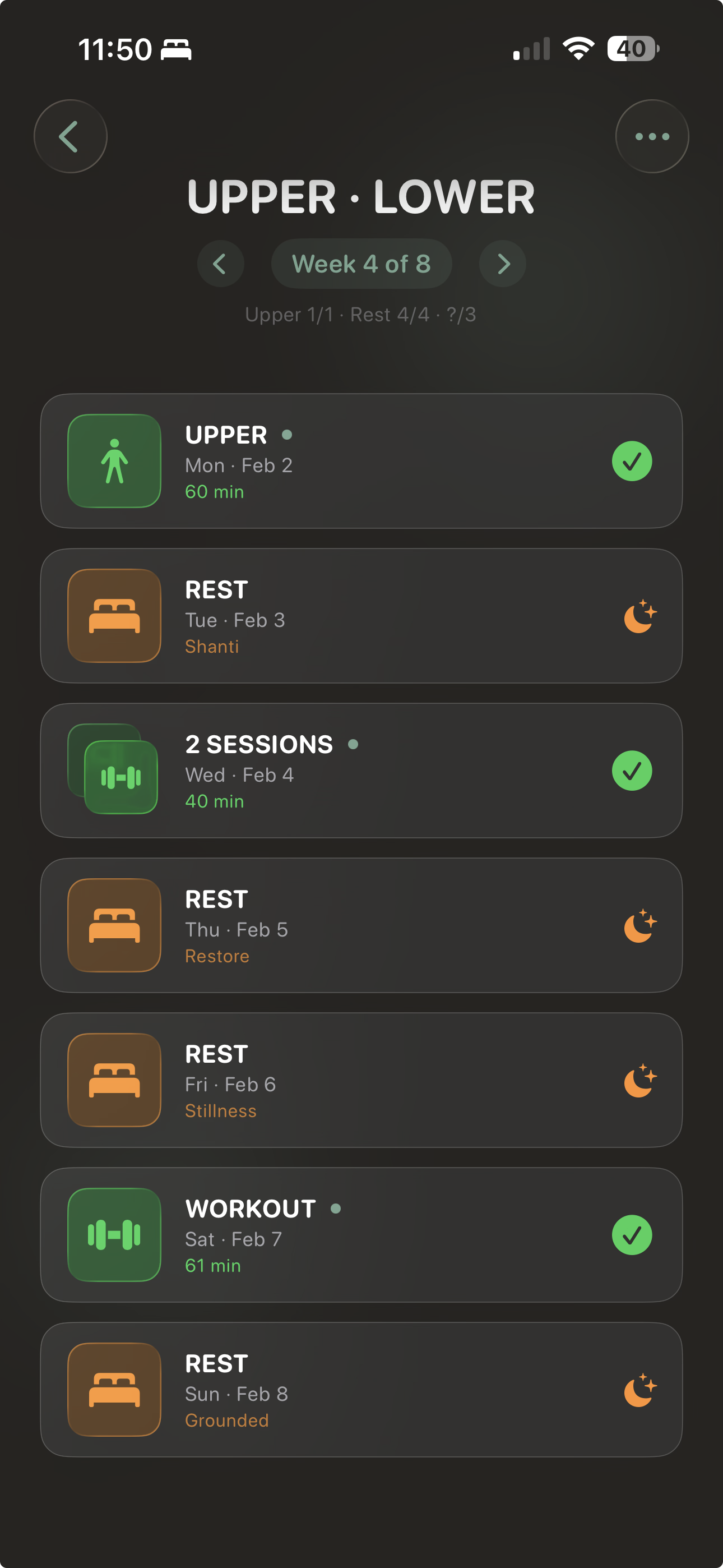The width and height of the screenshot is (723, 1568).
Task: Tap the dumbbell icon for Saturday's Workout
Action: click(x=114, y=1234)
